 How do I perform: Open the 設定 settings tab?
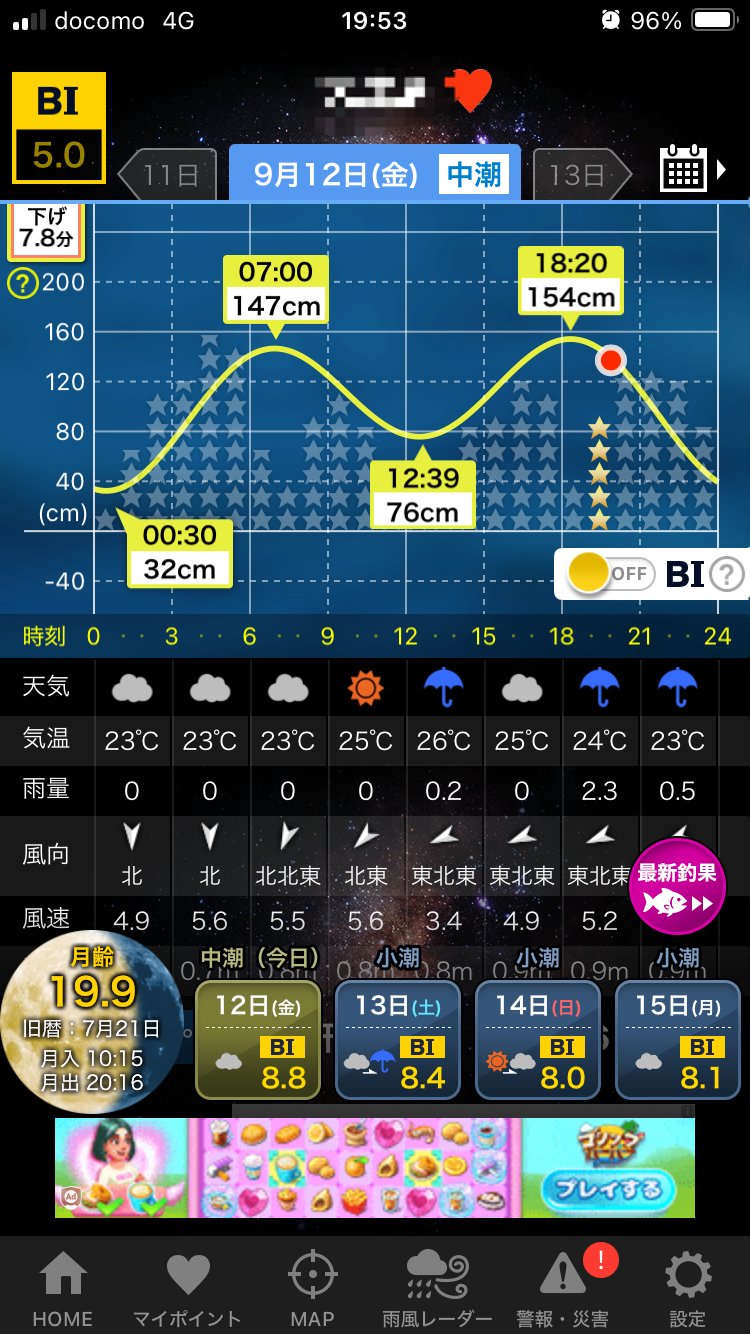point(688,1288)
